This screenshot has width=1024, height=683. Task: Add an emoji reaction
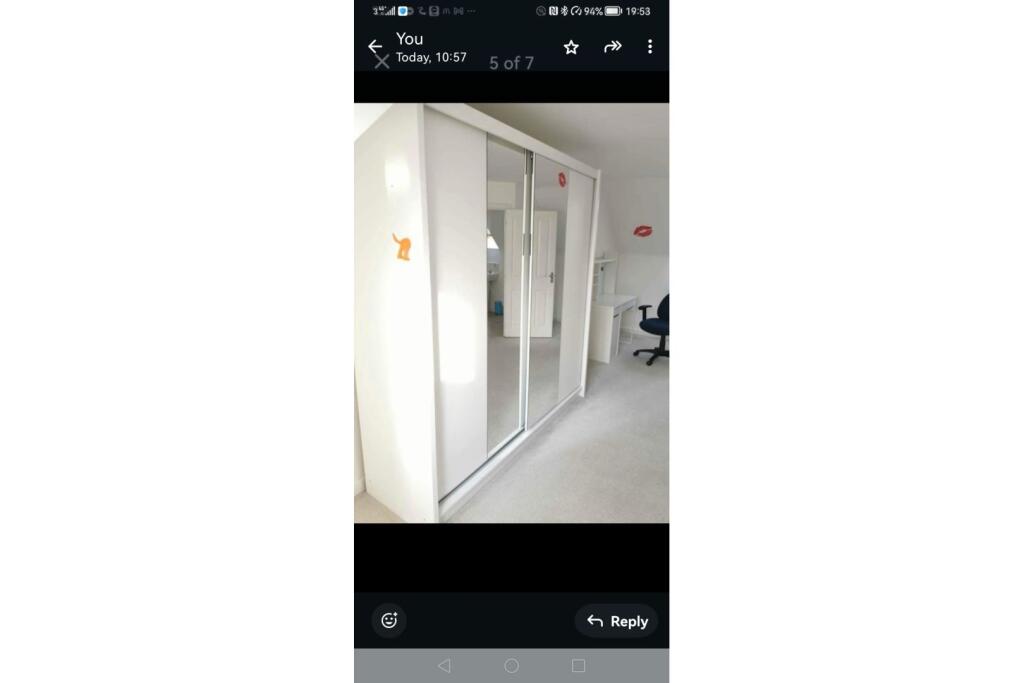click(x=389, y=621)
